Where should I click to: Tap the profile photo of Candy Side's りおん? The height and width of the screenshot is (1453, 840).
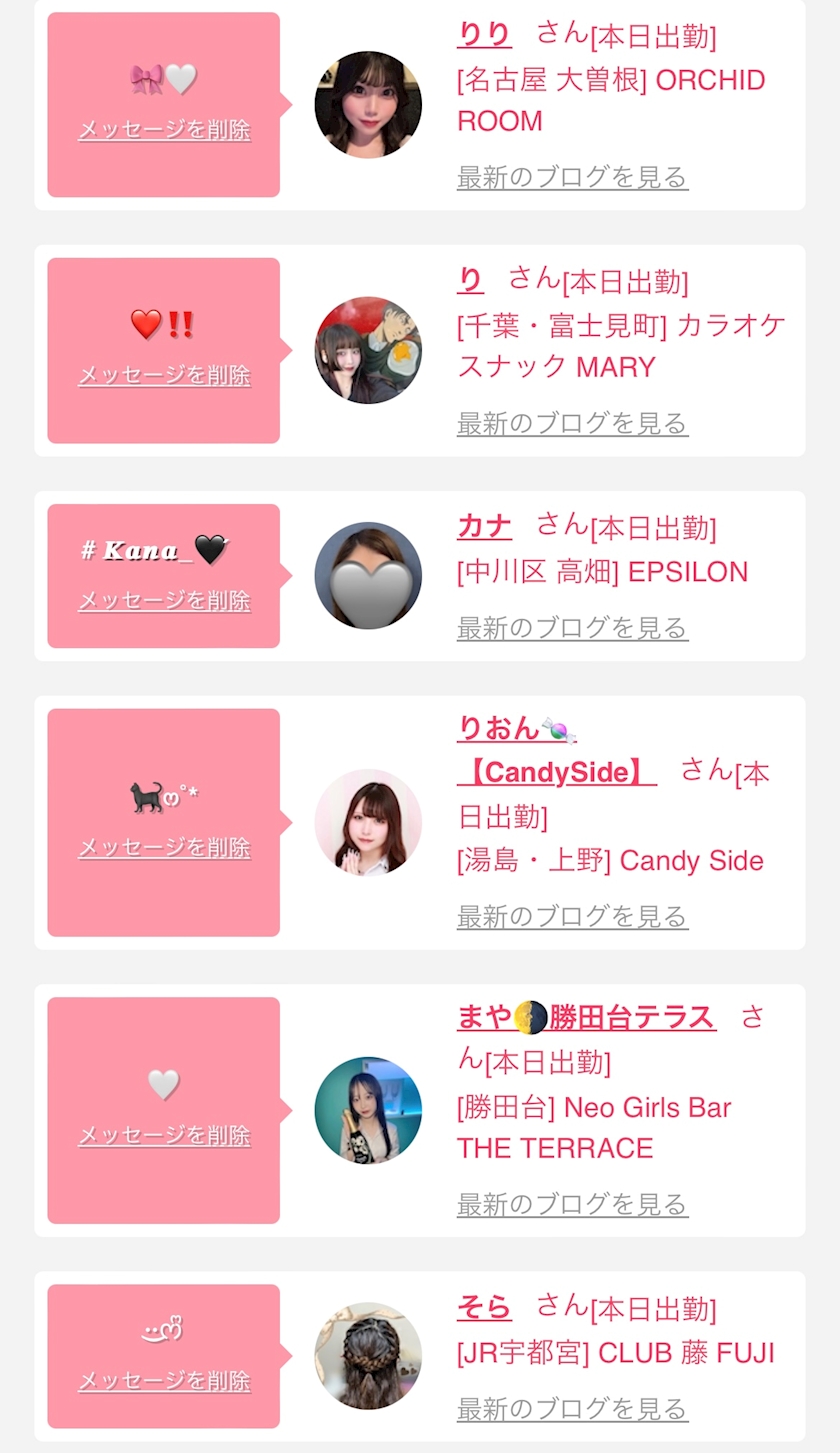pos(368,823)
